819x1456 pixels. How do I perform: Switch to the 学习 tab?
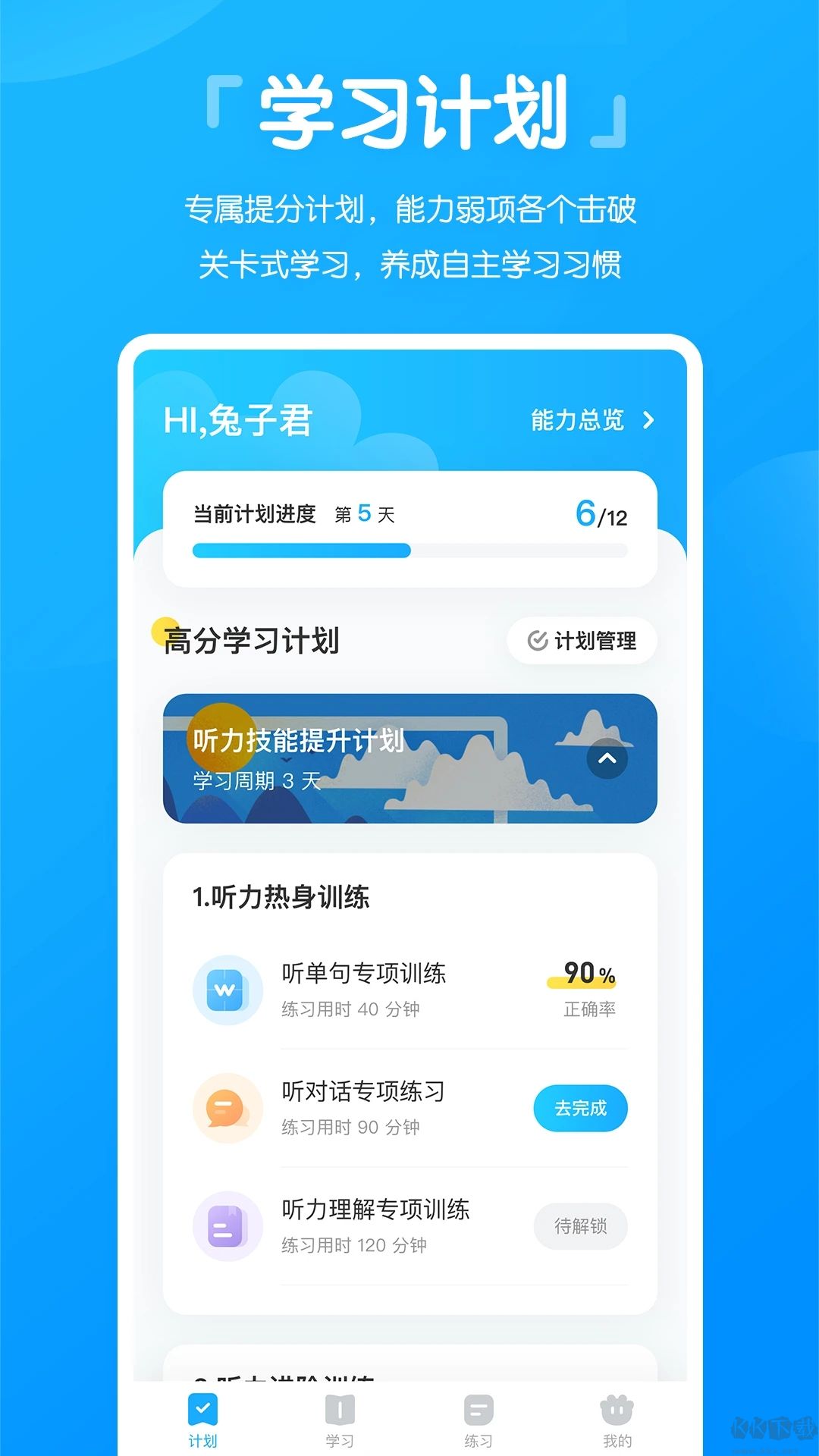341,1418
